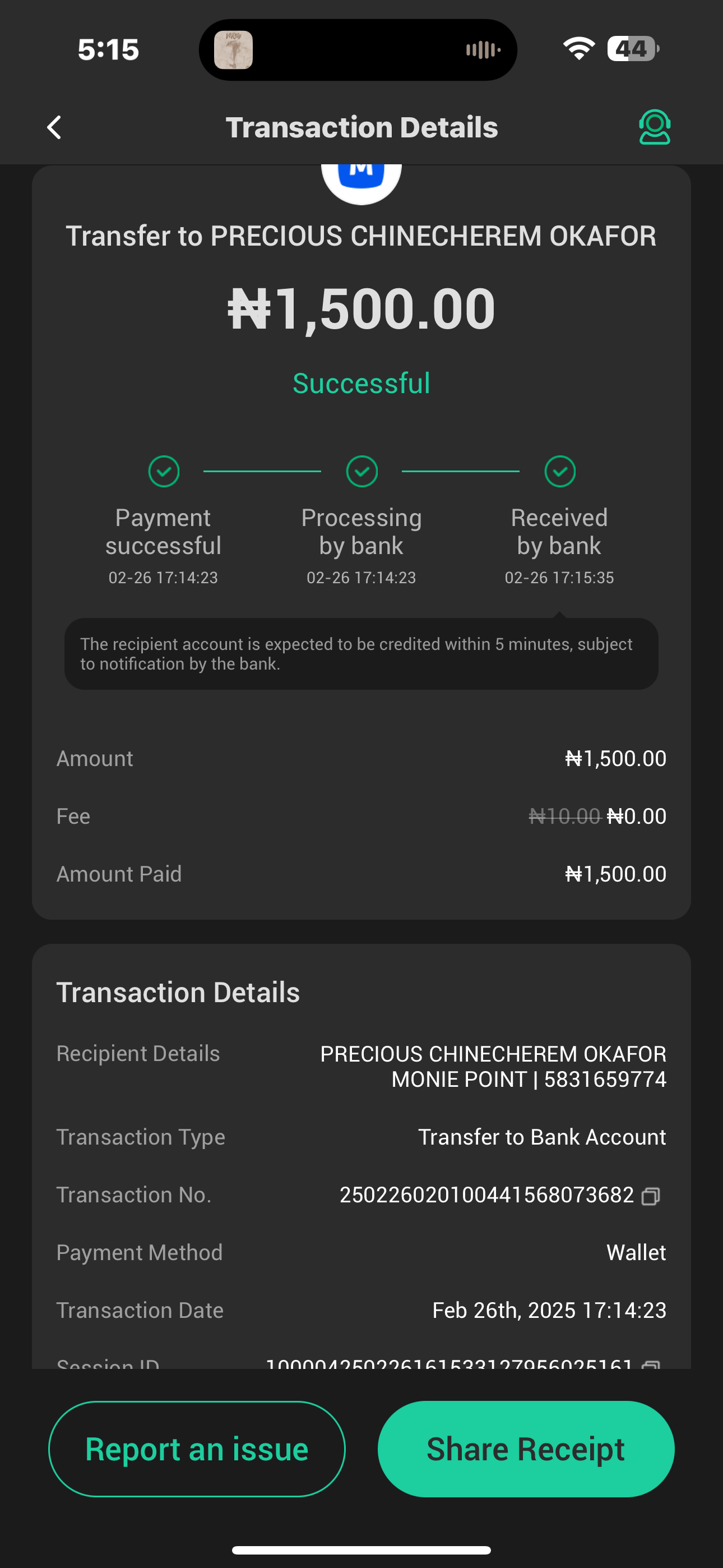Image resolution: width=723 pixels, height=1568 pixels.
Task: Tap Report an issue button
Action: click(197, 1449)
